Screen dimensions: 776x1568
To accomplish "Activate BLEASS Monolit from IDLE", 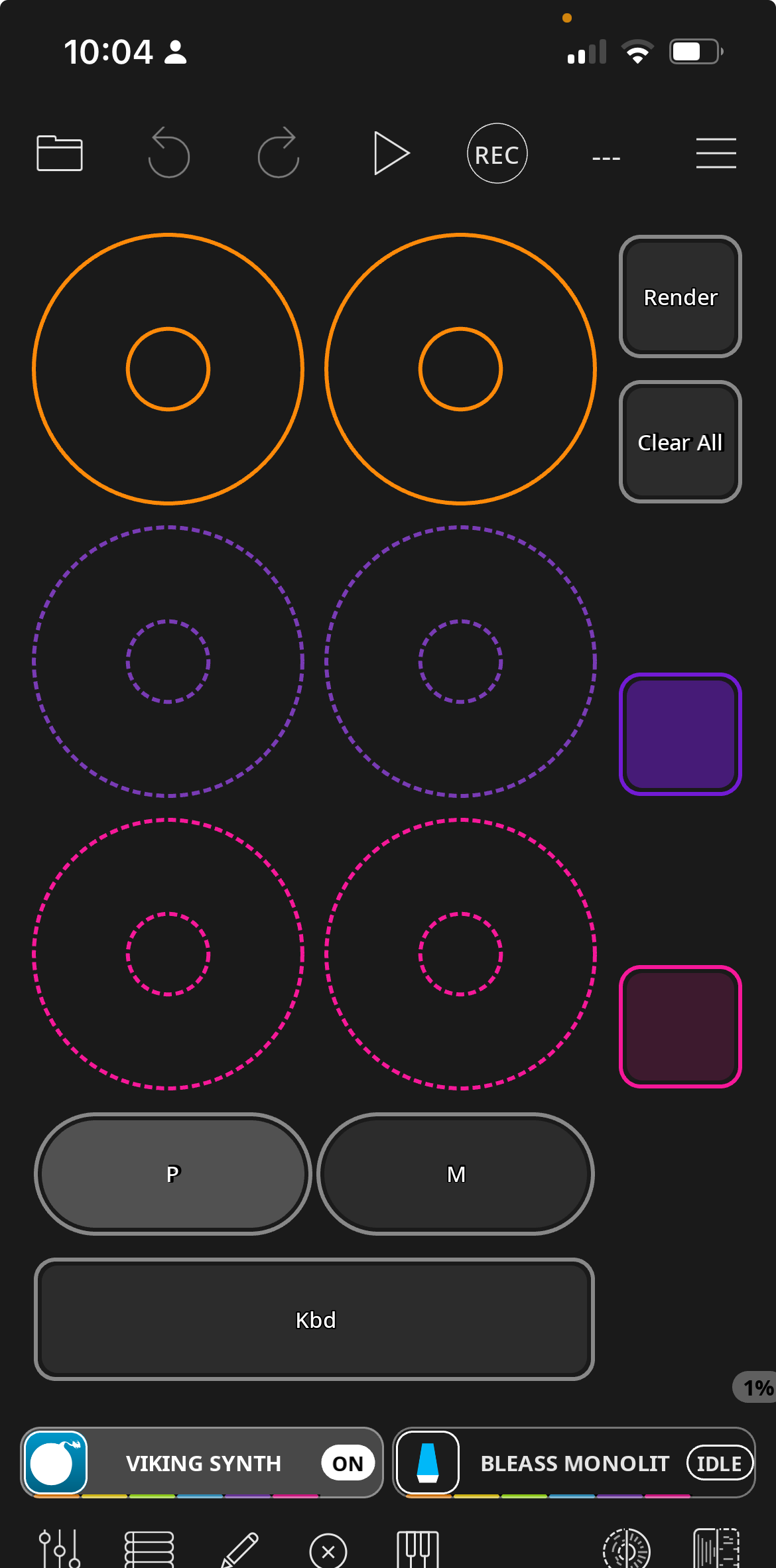I will (719, 1463).
